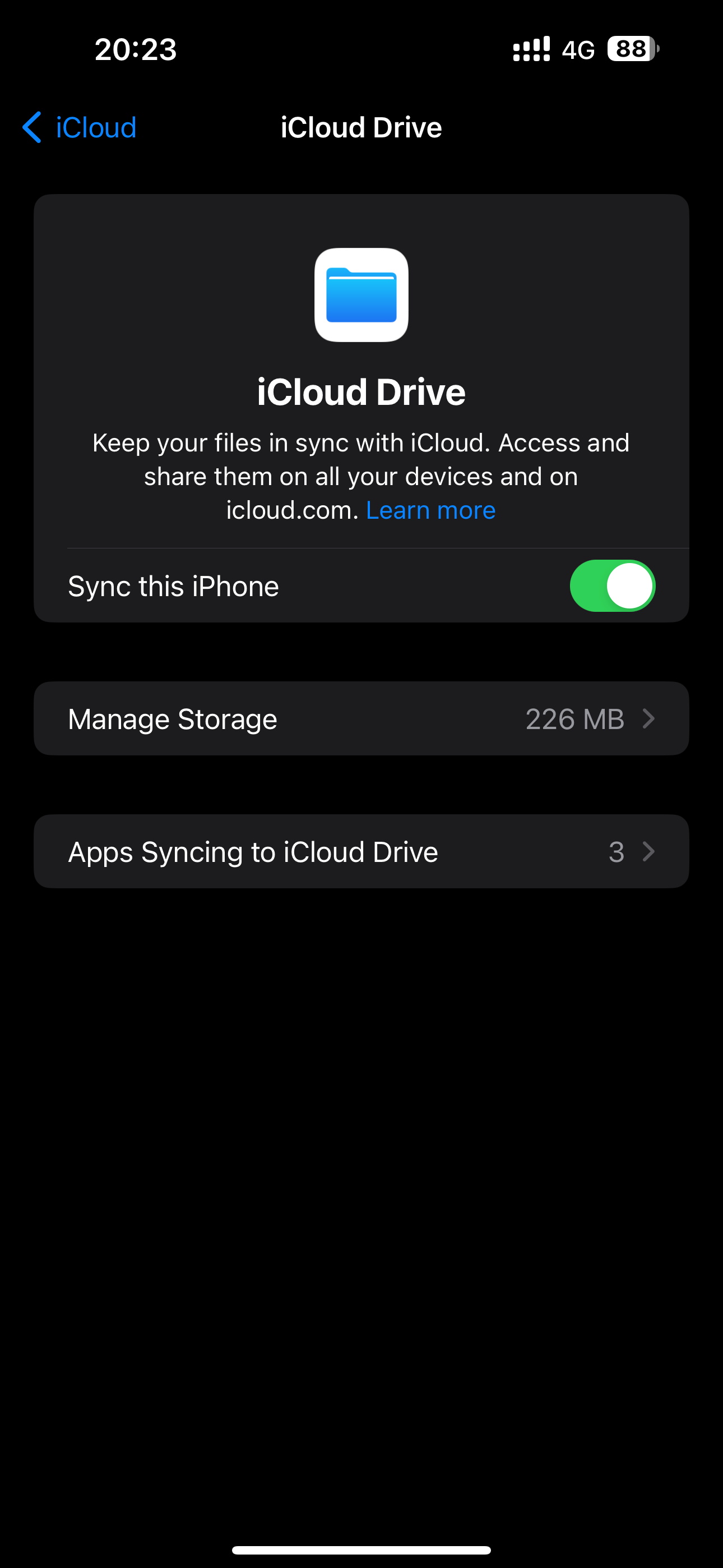
Task: Tap the battery indicator in status bar
Action: [632, 49]
